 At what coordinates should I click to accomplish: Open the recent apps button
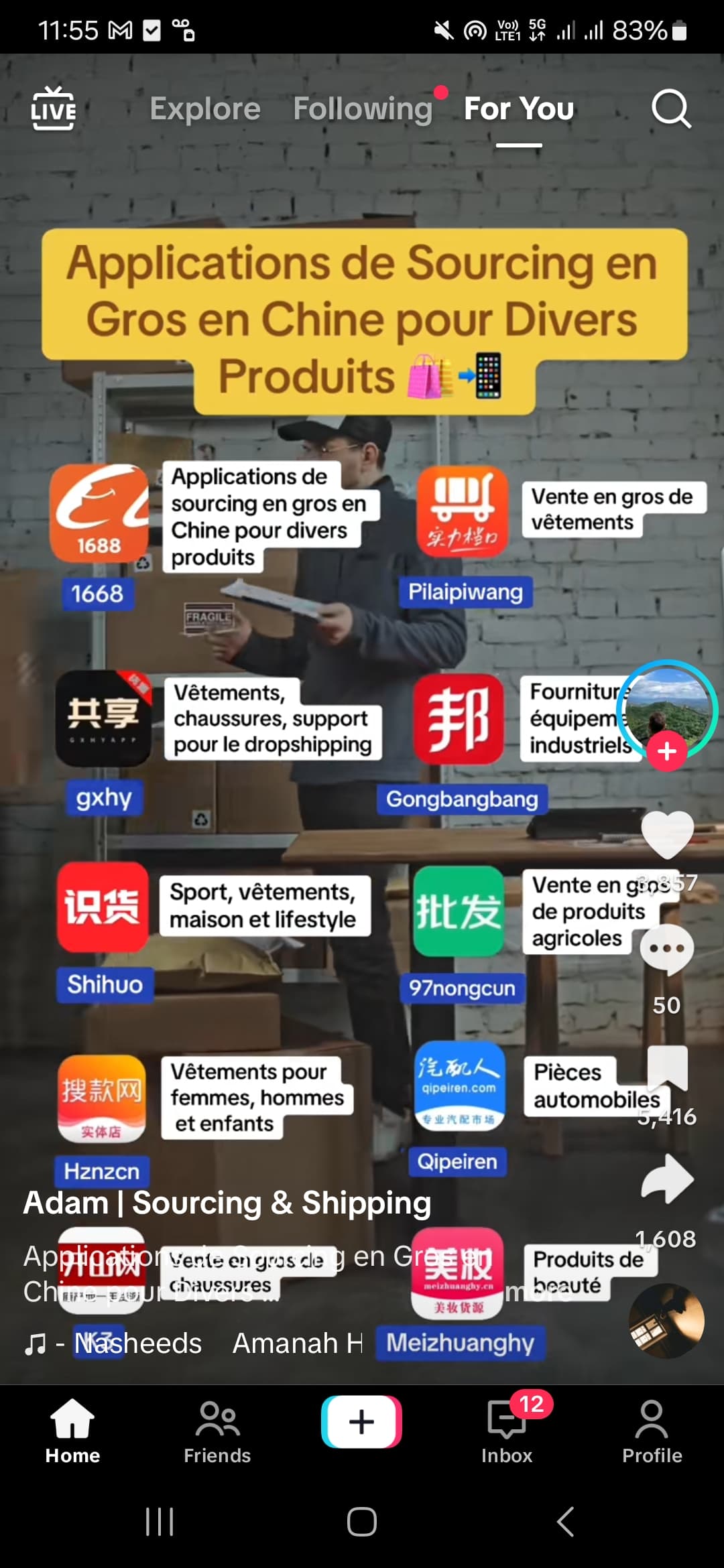click(x=160, y=1522)
